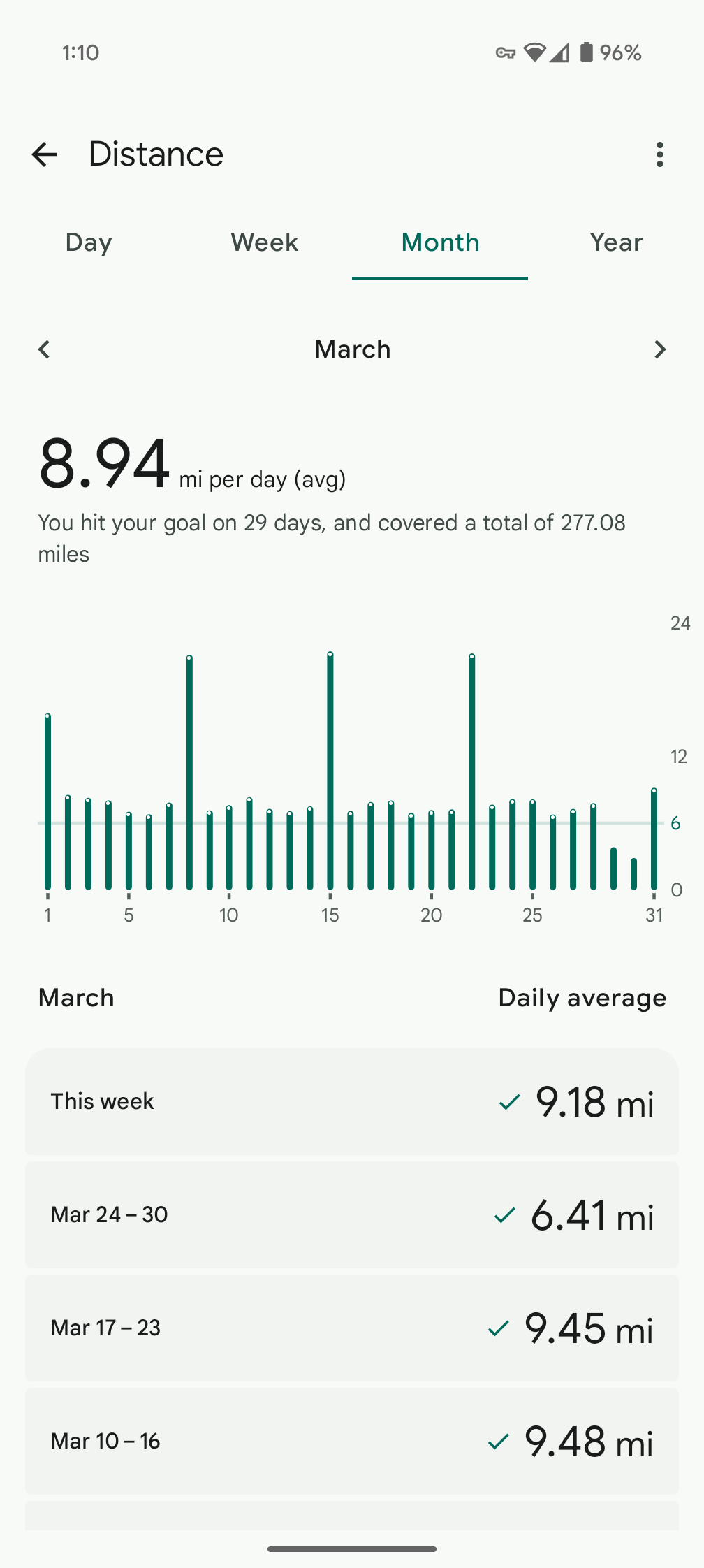
Task: Switch to the Week tab
Action: tap(265, 242)
